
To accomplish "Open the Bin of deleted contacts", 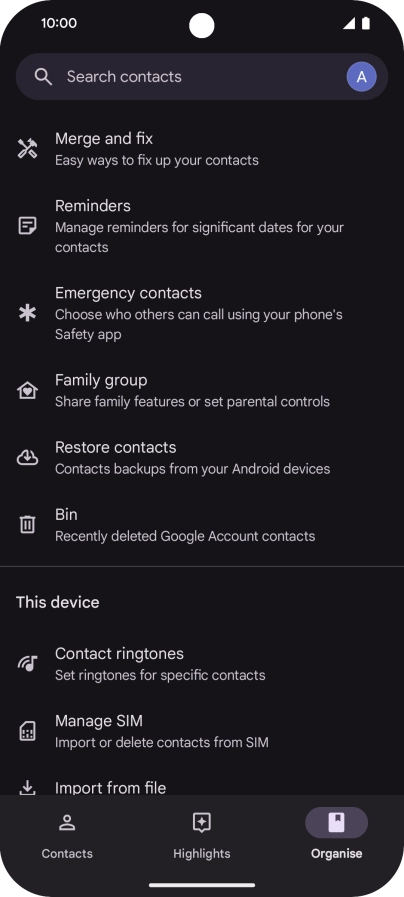I will tap(202, 525).
